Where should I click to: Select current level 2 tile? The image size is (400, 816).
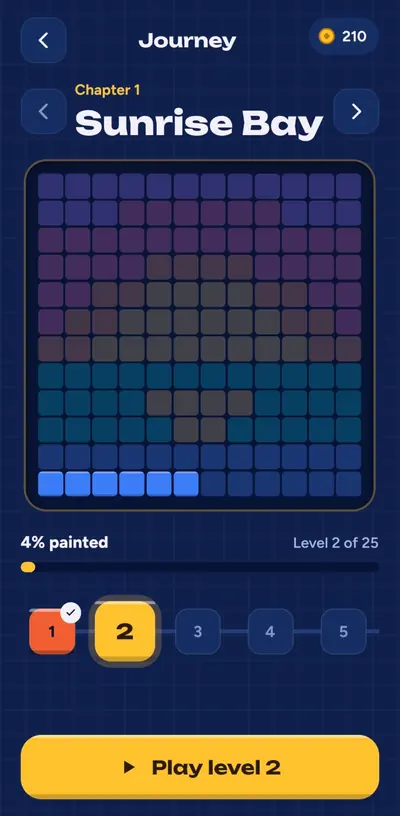(125, 631)
